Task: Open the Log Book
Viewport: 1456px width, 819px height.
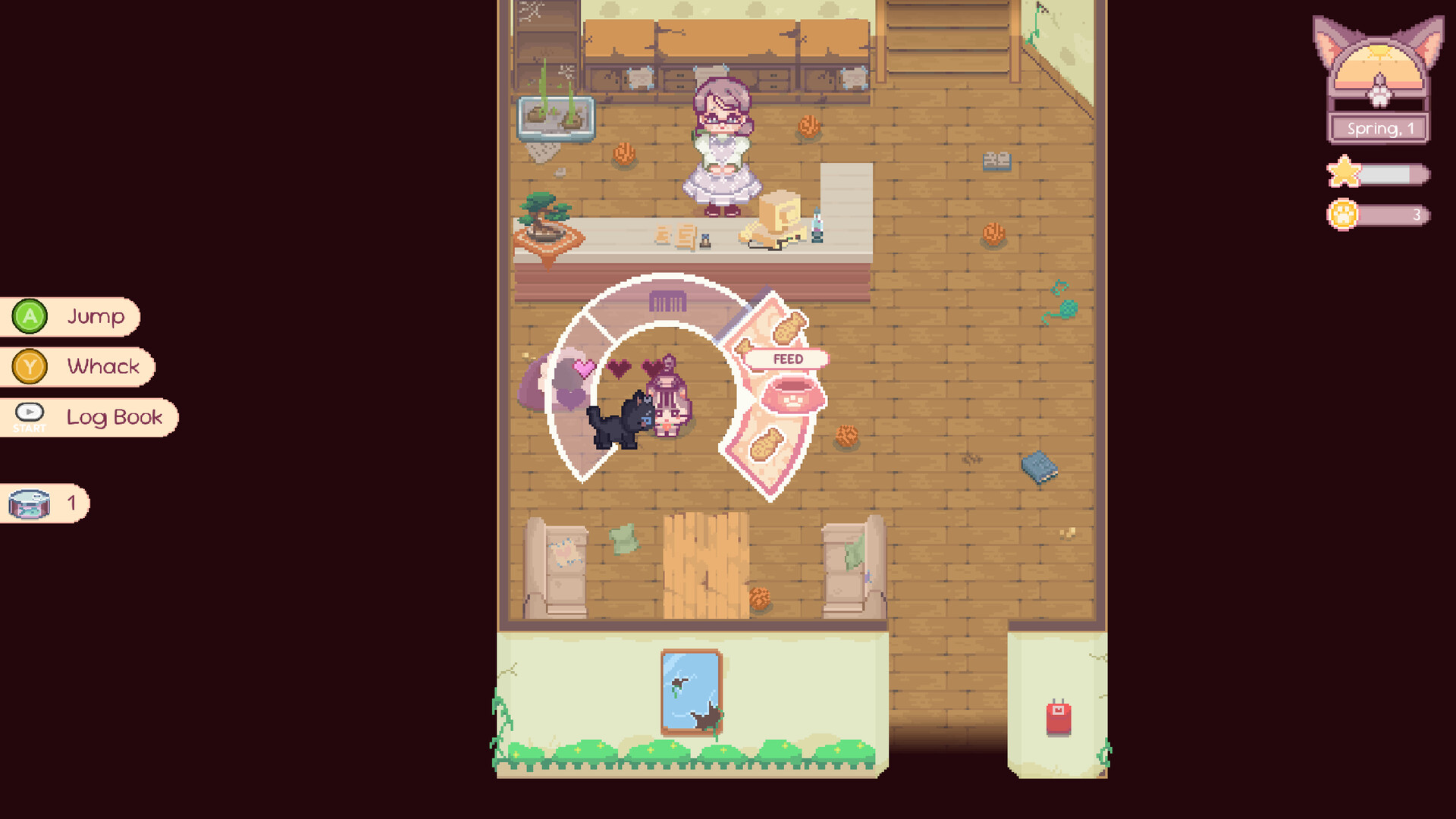Action: (89, 418)
